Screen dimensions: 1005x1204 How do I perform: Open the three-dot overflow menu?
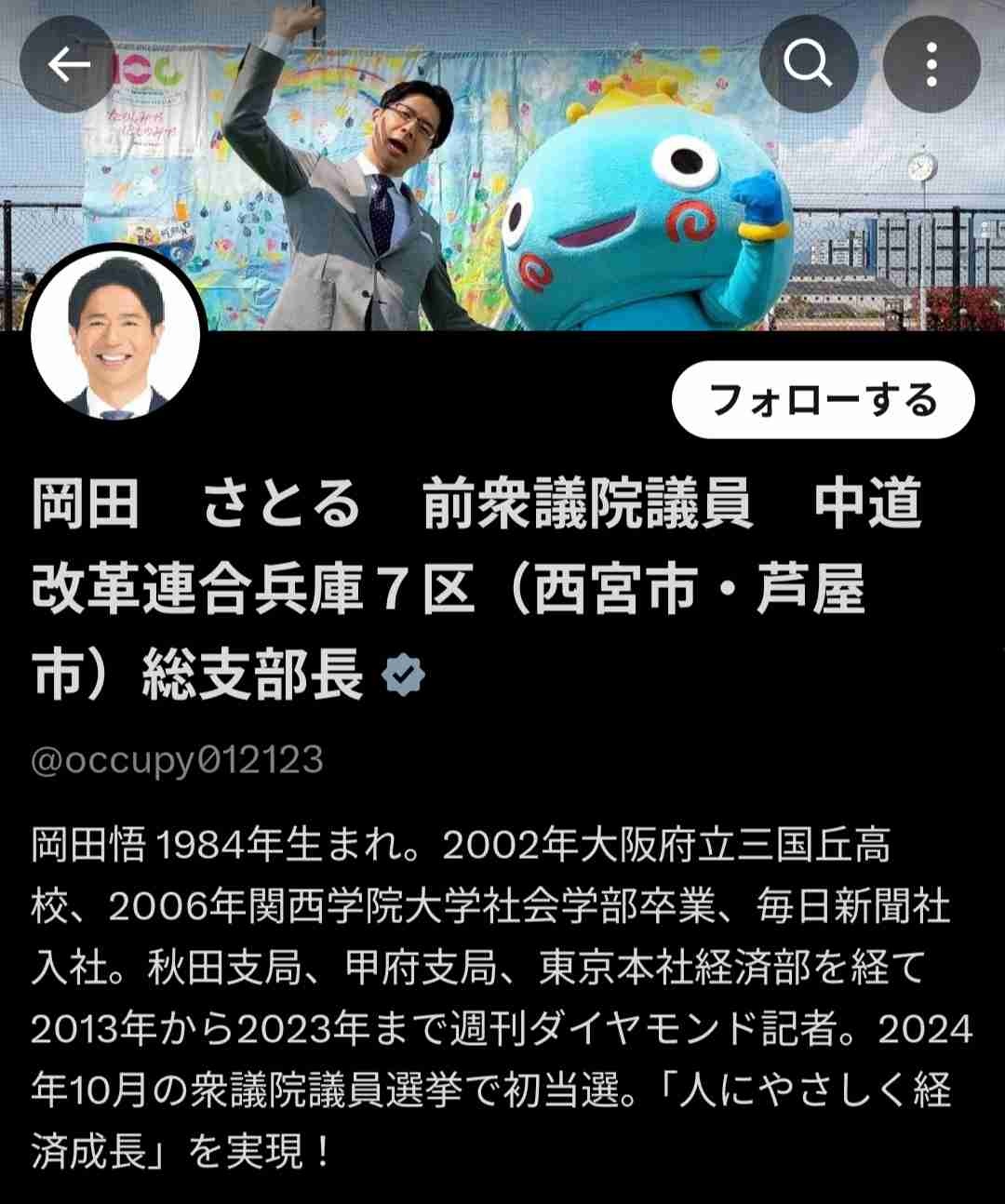[931, 65]
